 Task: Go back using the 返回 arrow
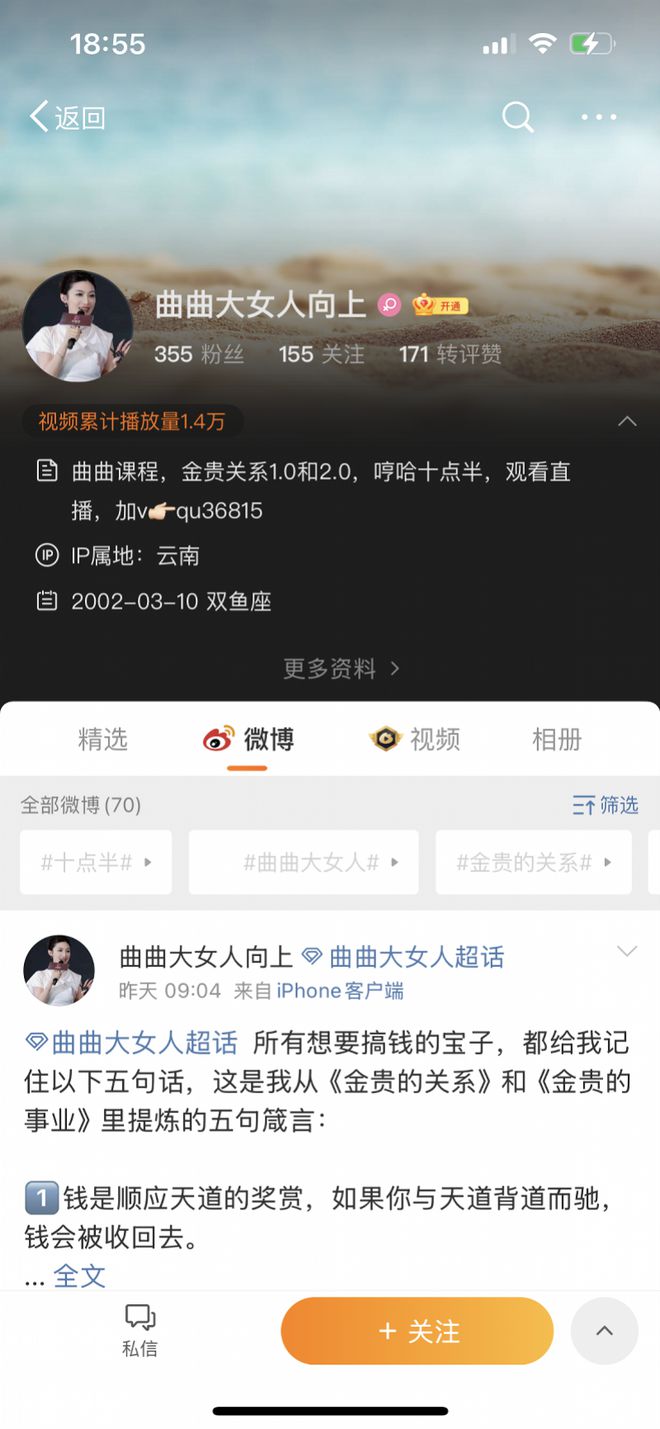coord(67,117)
